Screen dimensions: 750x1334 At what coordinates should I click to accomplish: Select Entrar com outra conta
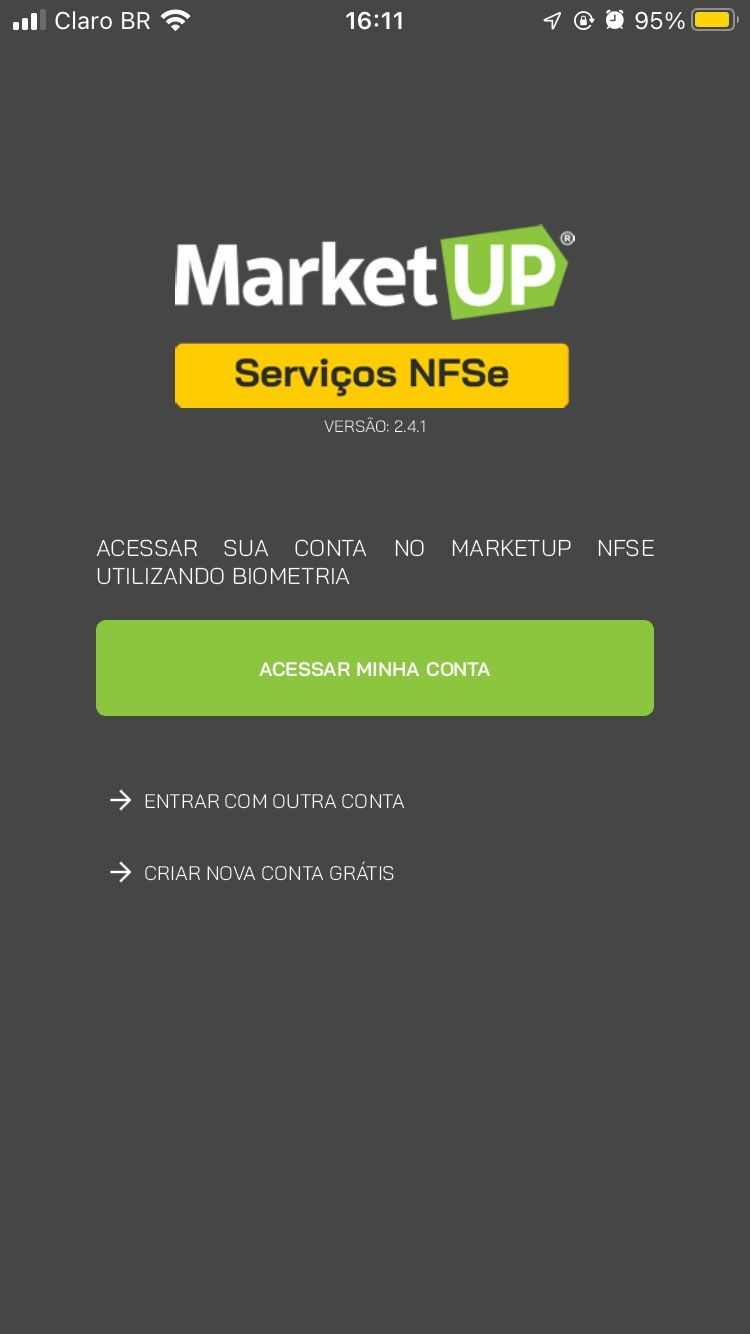coord(273,801)
